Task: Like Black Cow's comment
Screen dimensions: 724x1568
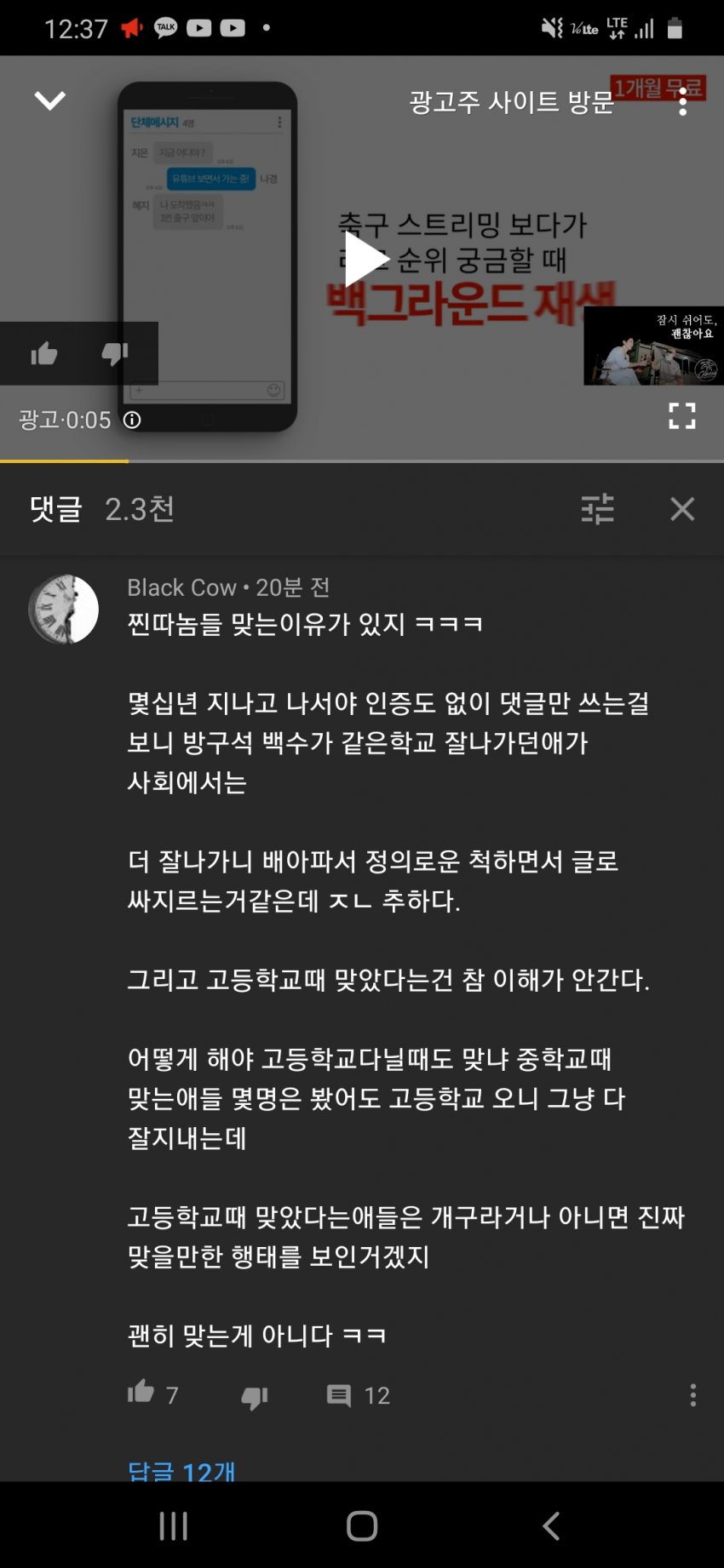Action: click(141, 1393)
